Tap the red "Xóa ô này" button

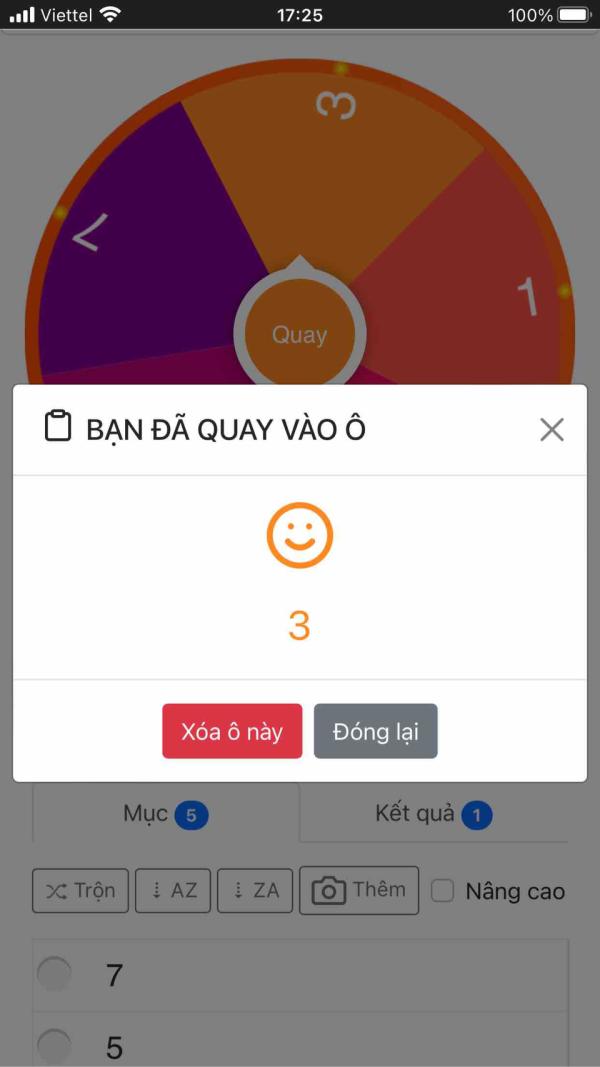(x=232, y=731)
